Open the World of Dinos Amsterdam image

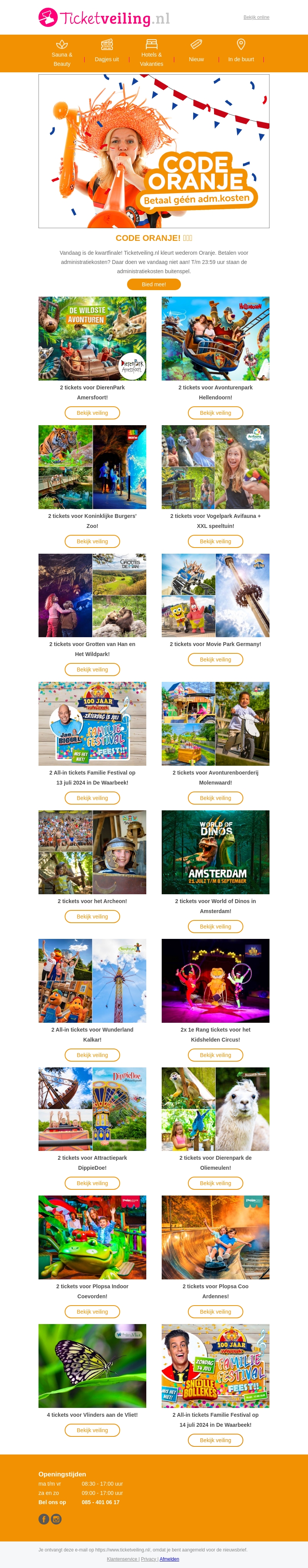pos(215,852)
